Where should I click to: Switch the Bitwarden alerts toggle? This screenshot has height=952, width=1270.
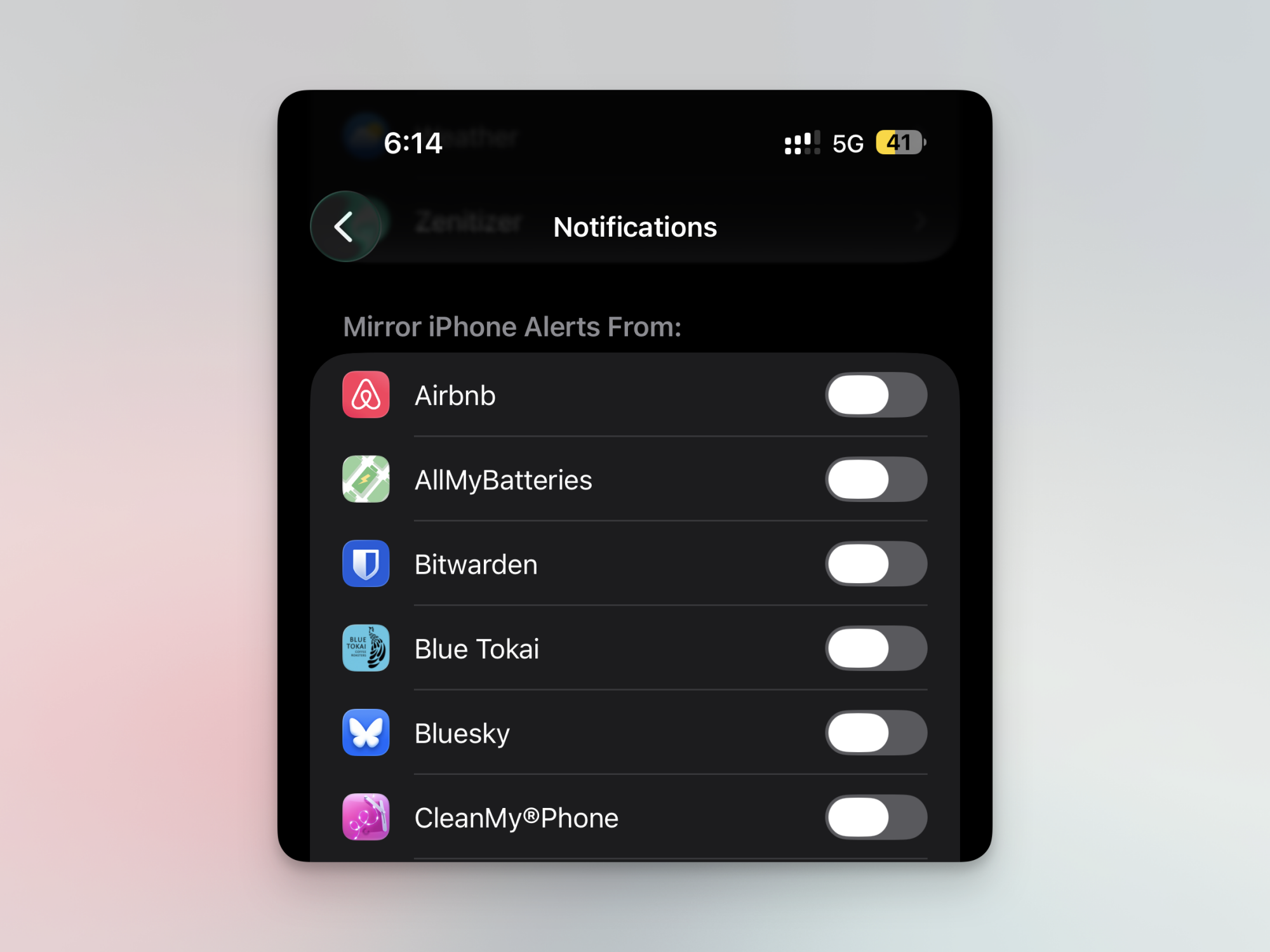[x=876, y=564]
